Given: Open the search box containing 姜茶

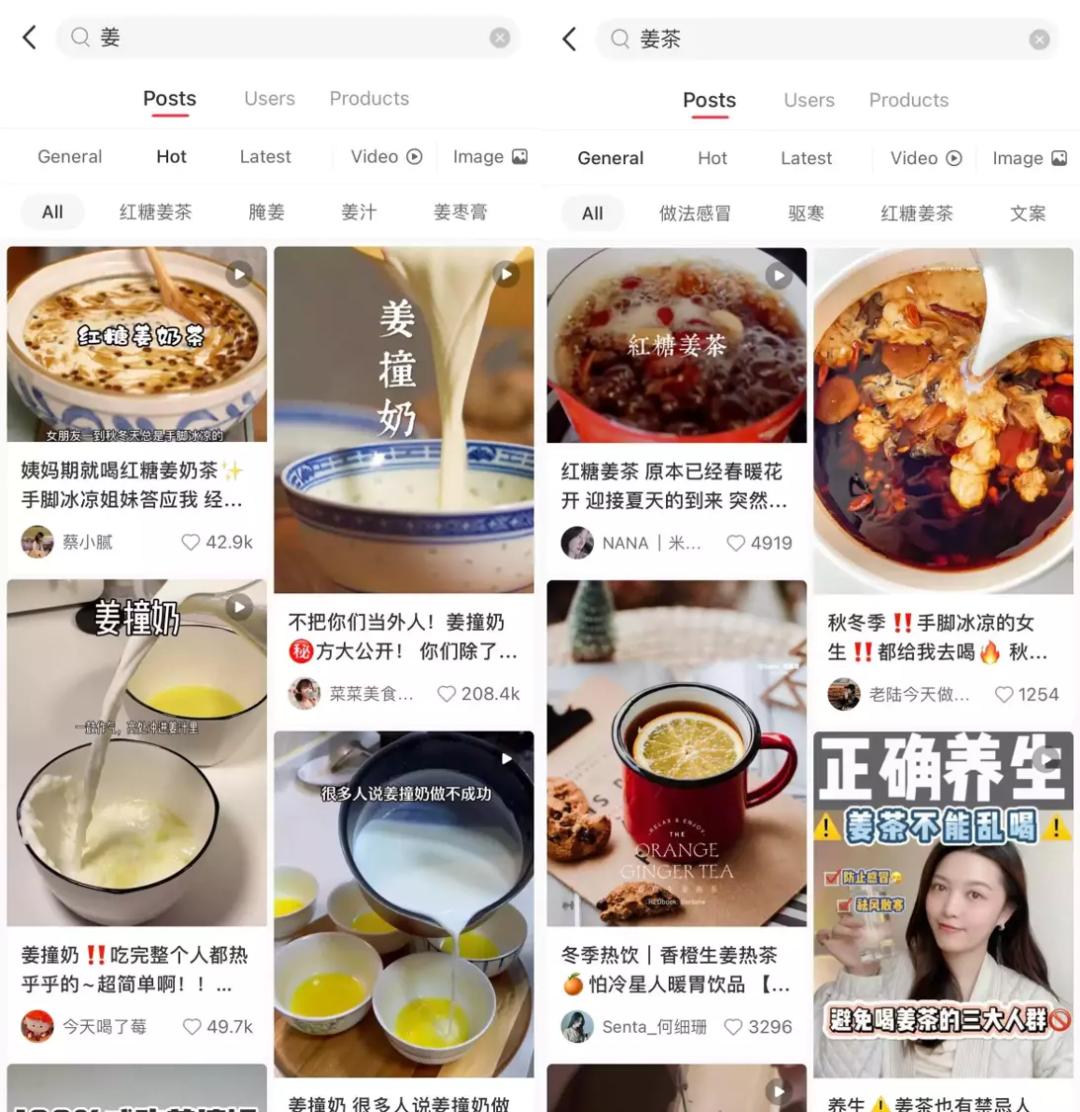Looking at the screenshot, I should [x=820, y=40].
